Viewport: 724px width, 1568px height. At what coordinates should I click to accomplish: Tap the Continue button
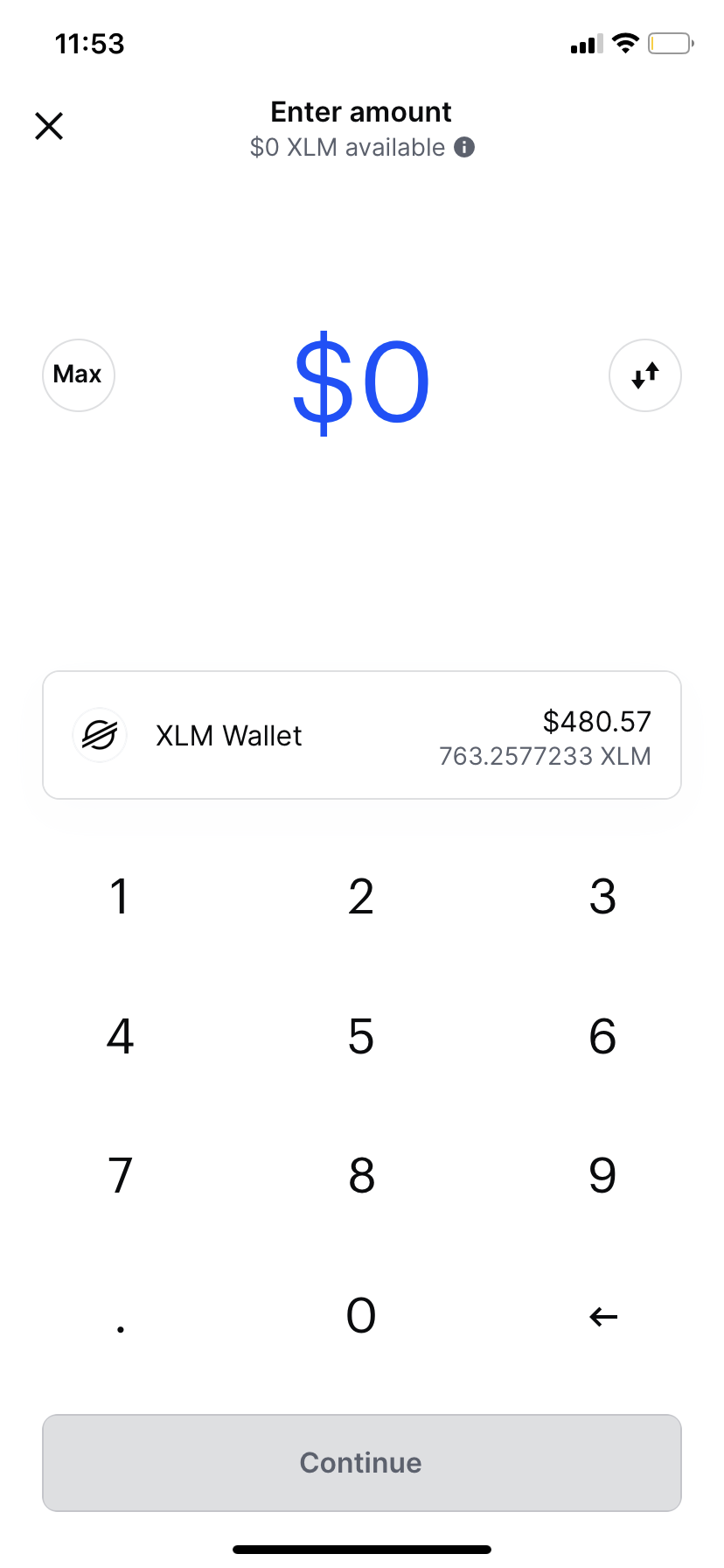pos(362,1463)
